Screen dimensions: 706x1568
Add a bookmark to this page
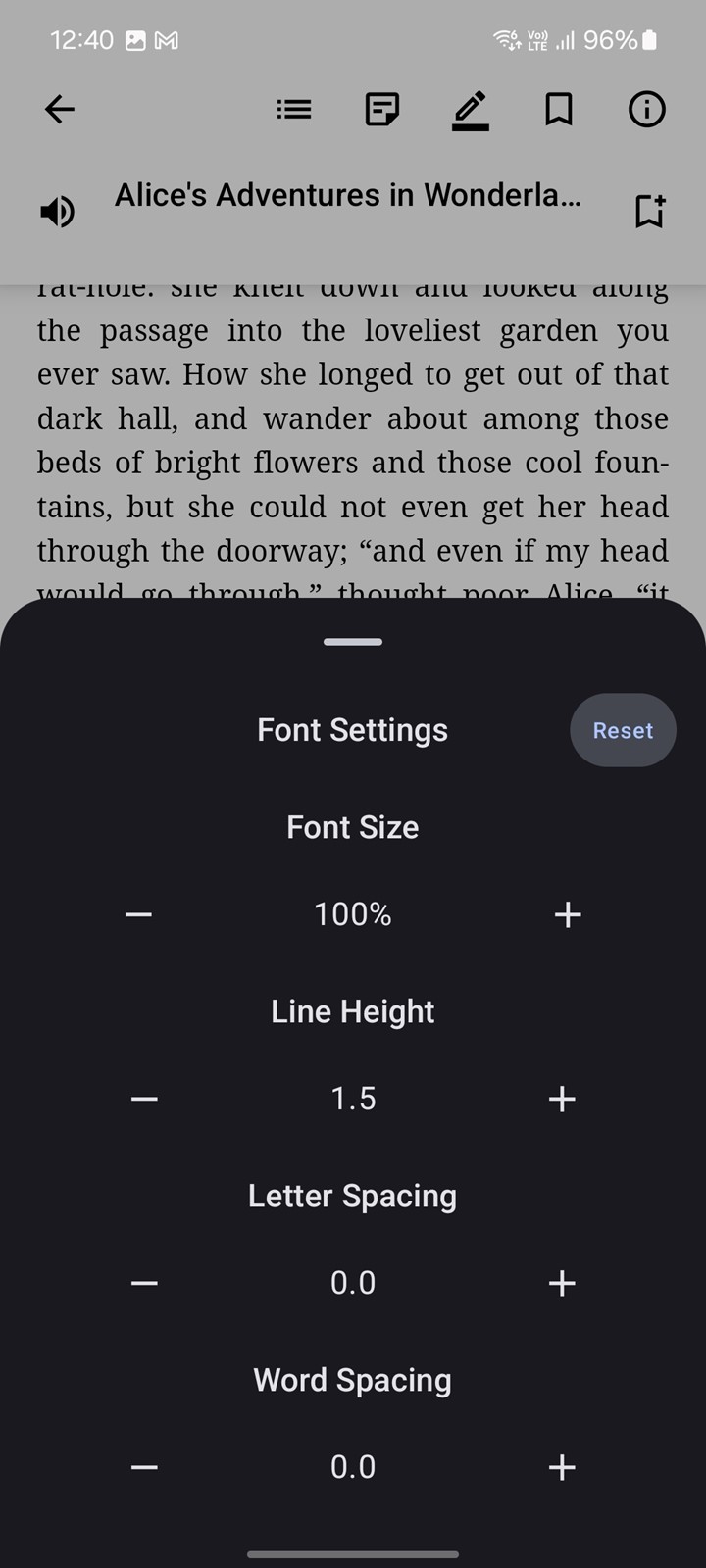[649, 211]
